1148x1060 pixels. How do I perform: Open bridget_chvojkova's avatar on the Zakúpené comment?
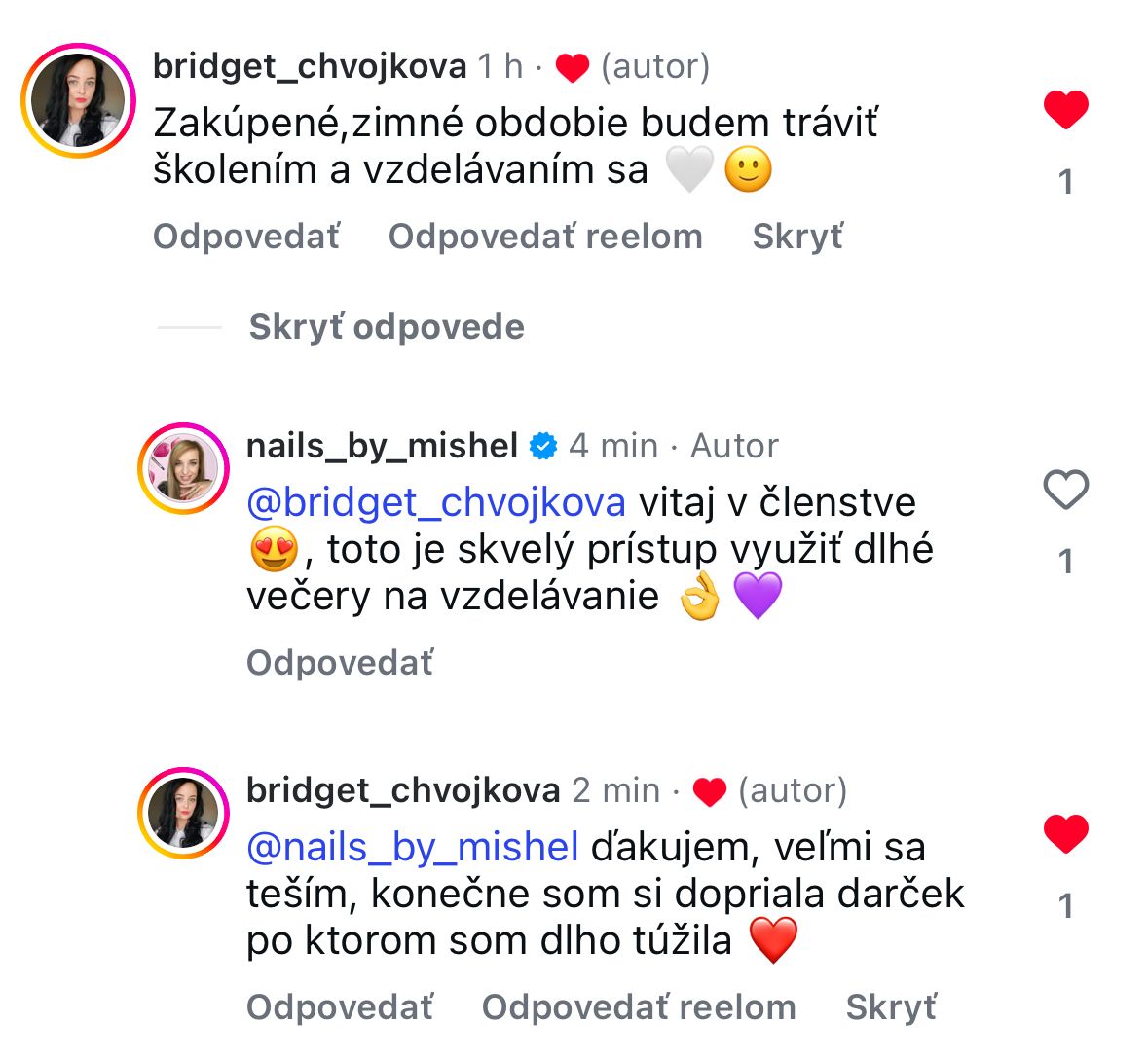tap(78, 101)
